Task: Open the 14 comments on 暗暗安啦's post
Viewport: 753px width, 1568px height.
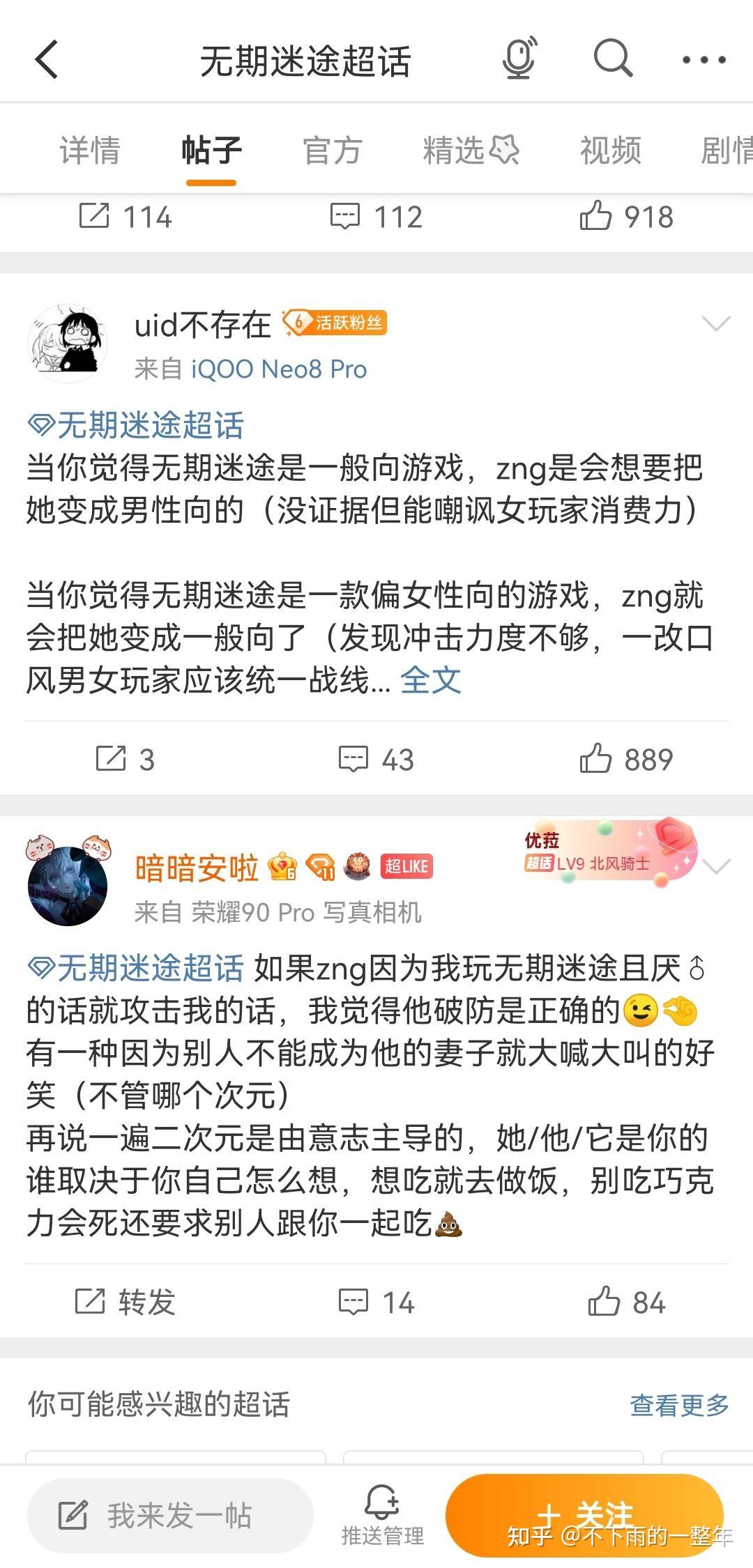Action: point(376,1302)
